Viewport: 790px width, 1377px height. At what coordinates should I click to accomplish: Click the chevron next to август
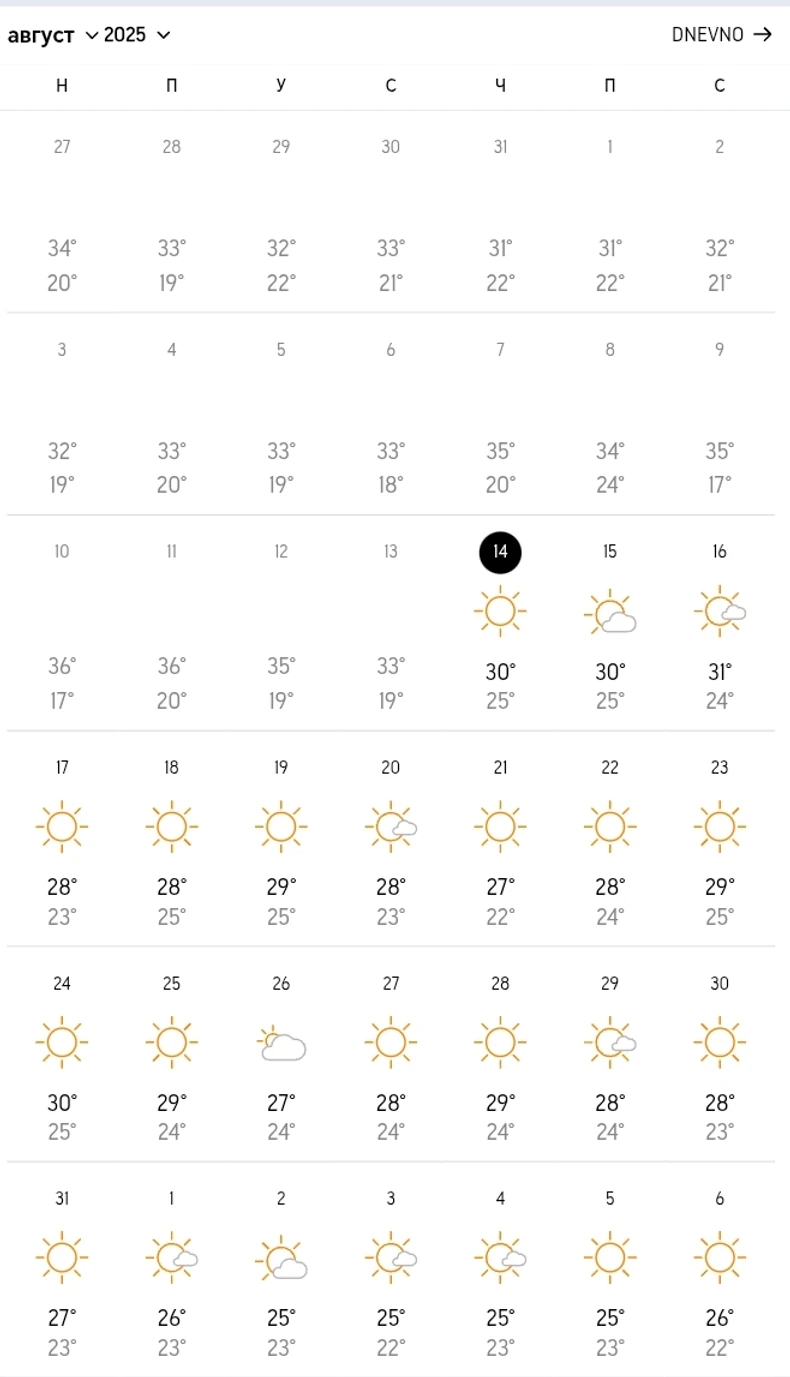click(91, 35)
